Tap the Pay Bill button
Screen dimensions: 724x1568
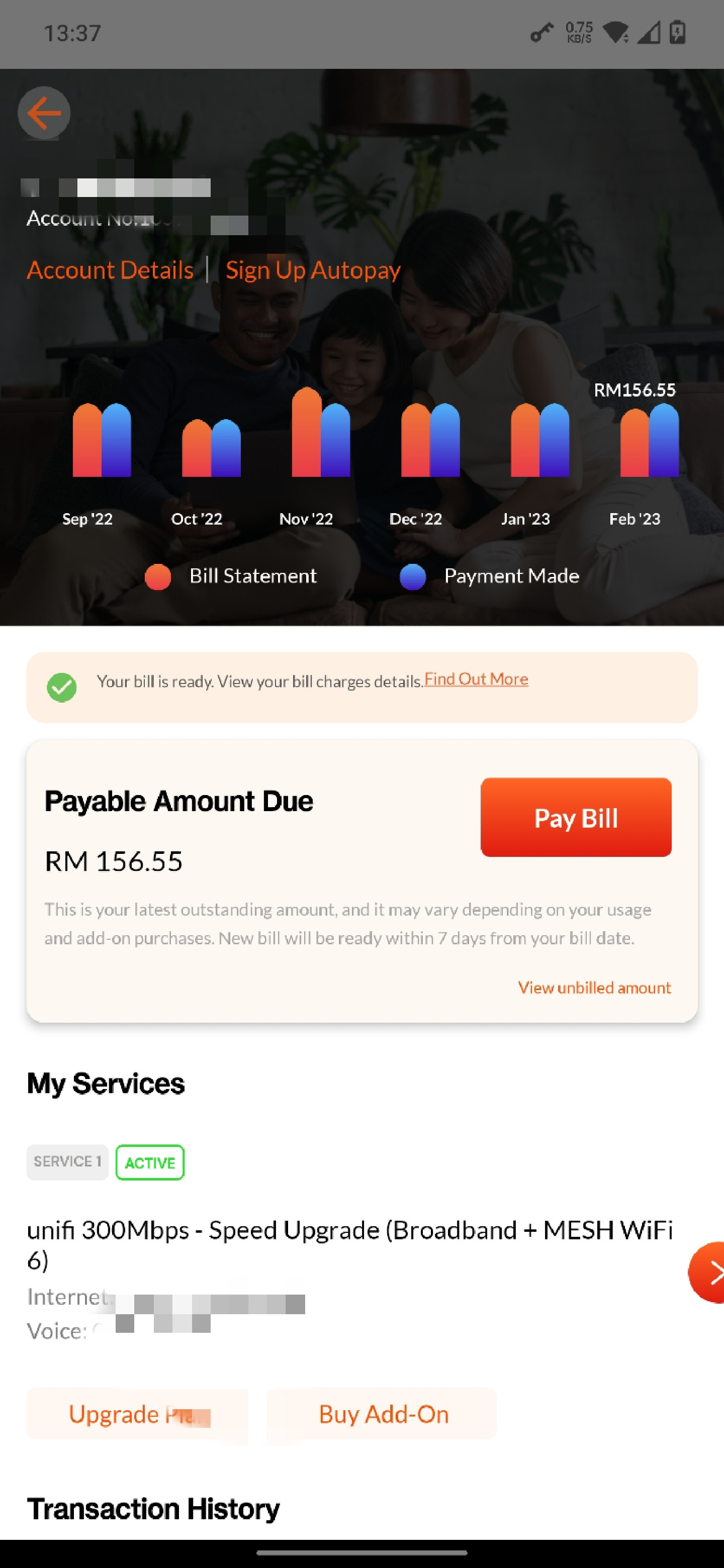click(x=576, y=817)
